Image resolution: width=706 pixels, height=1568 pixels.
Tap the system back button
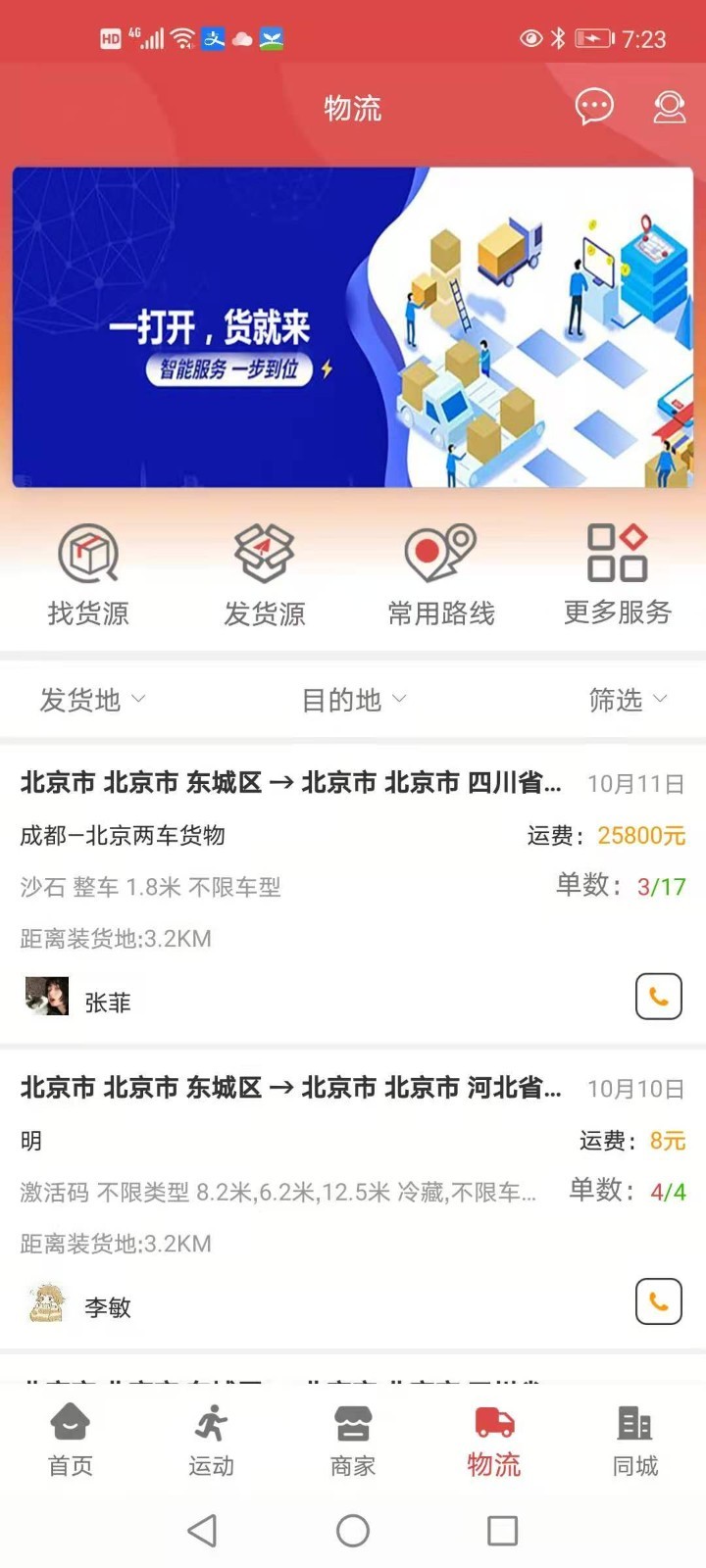click(202, 1530)
